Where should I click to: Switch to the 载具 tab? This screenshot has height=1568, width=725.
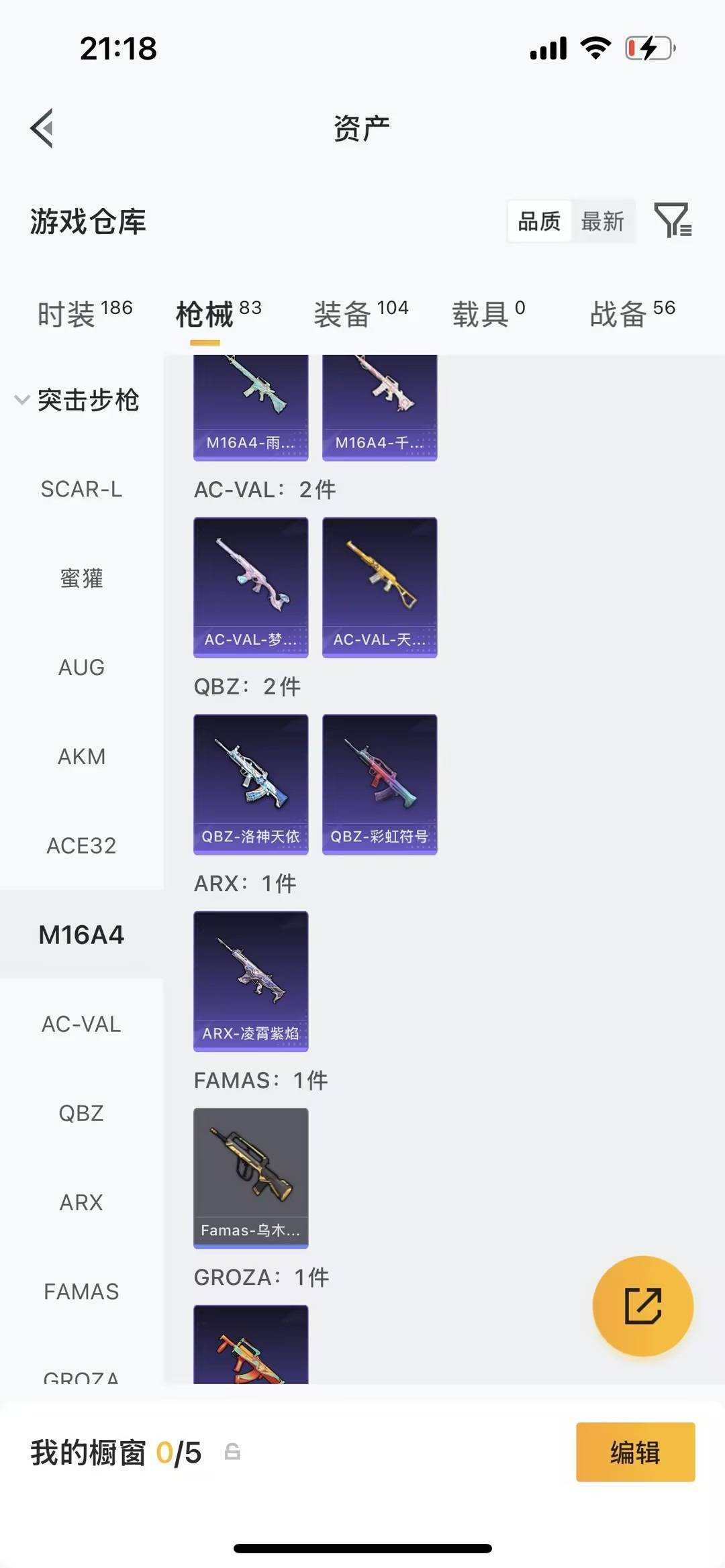coord(488,313)
